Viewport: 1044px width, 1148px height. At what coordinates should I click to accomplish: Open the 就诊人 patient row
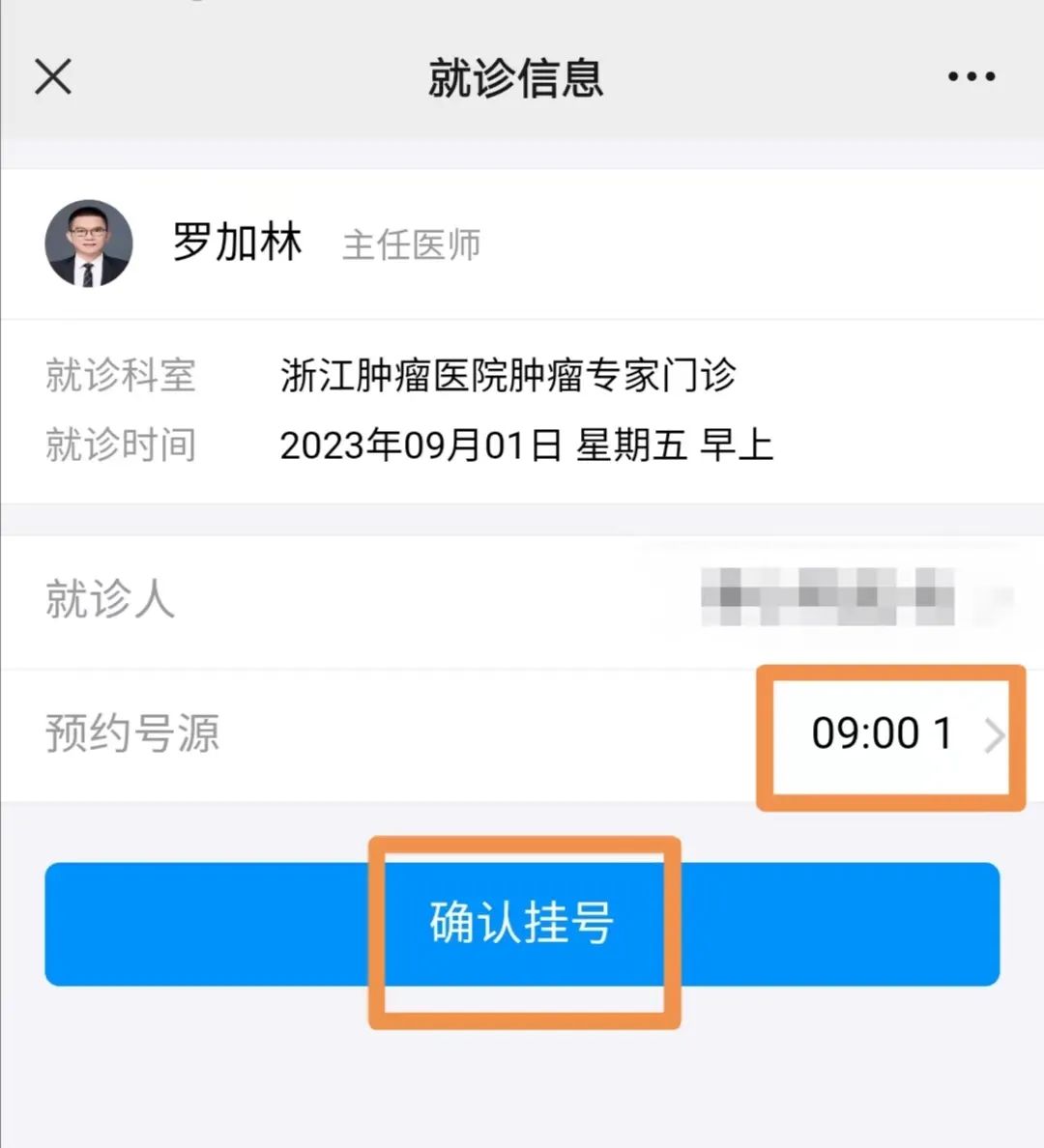point(522,599)
